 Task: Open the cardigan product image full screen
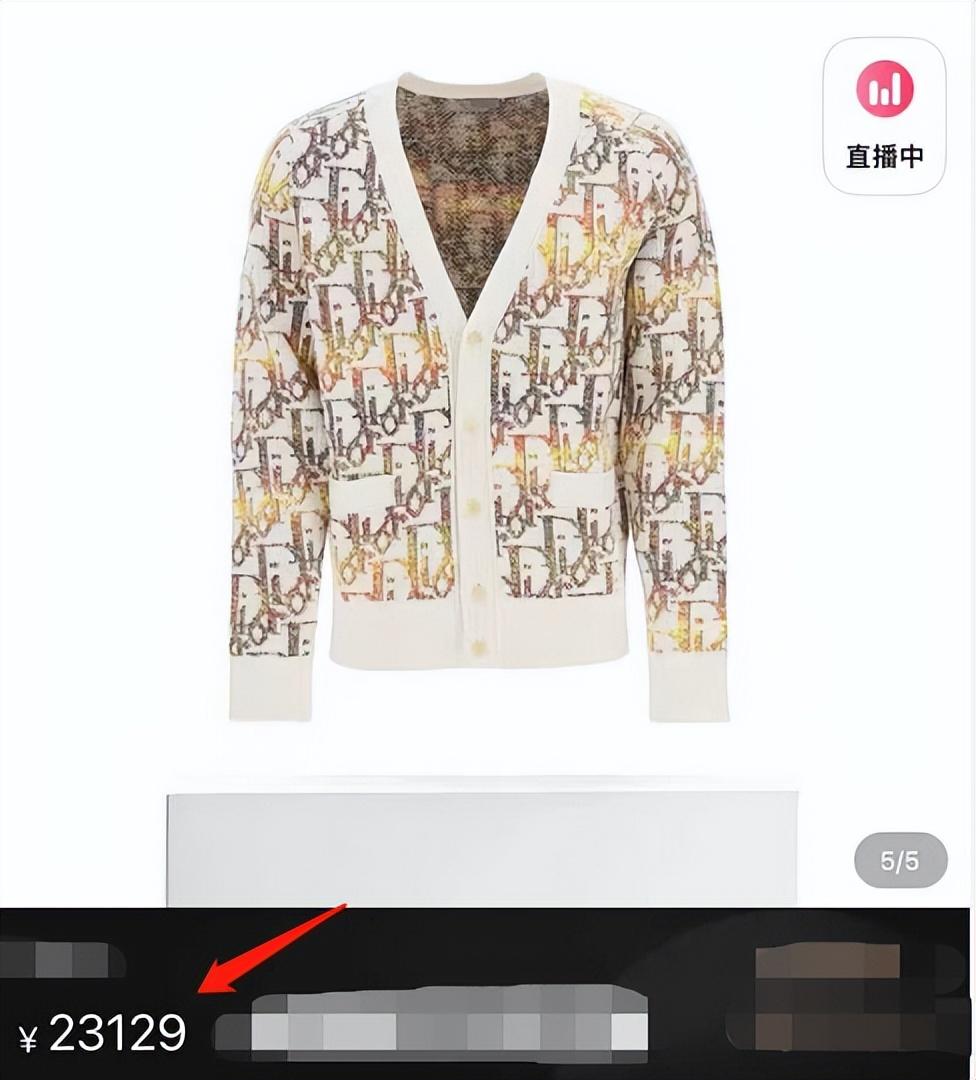click(479, 400)
